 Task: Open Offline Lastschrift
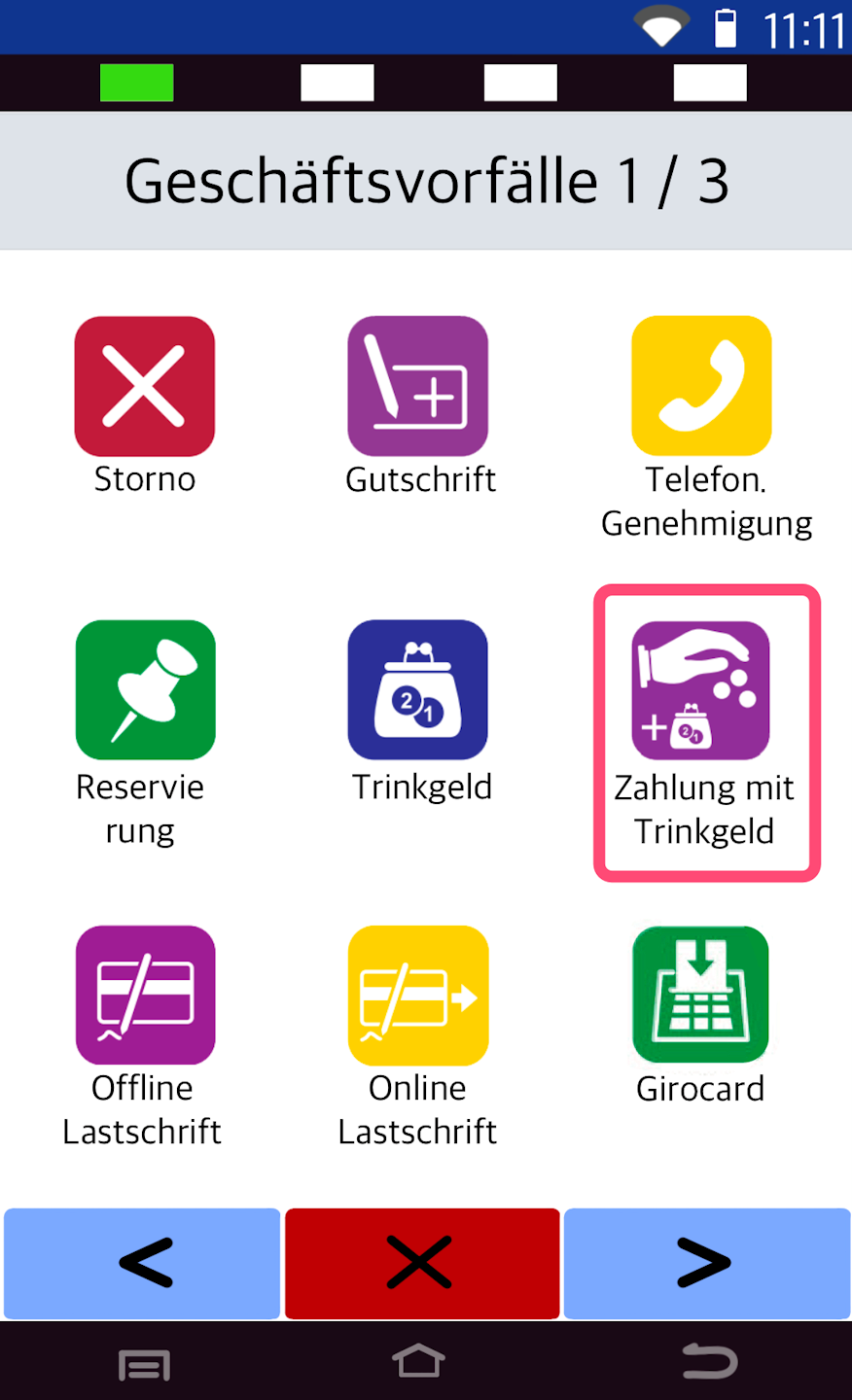tap(145, 996)
